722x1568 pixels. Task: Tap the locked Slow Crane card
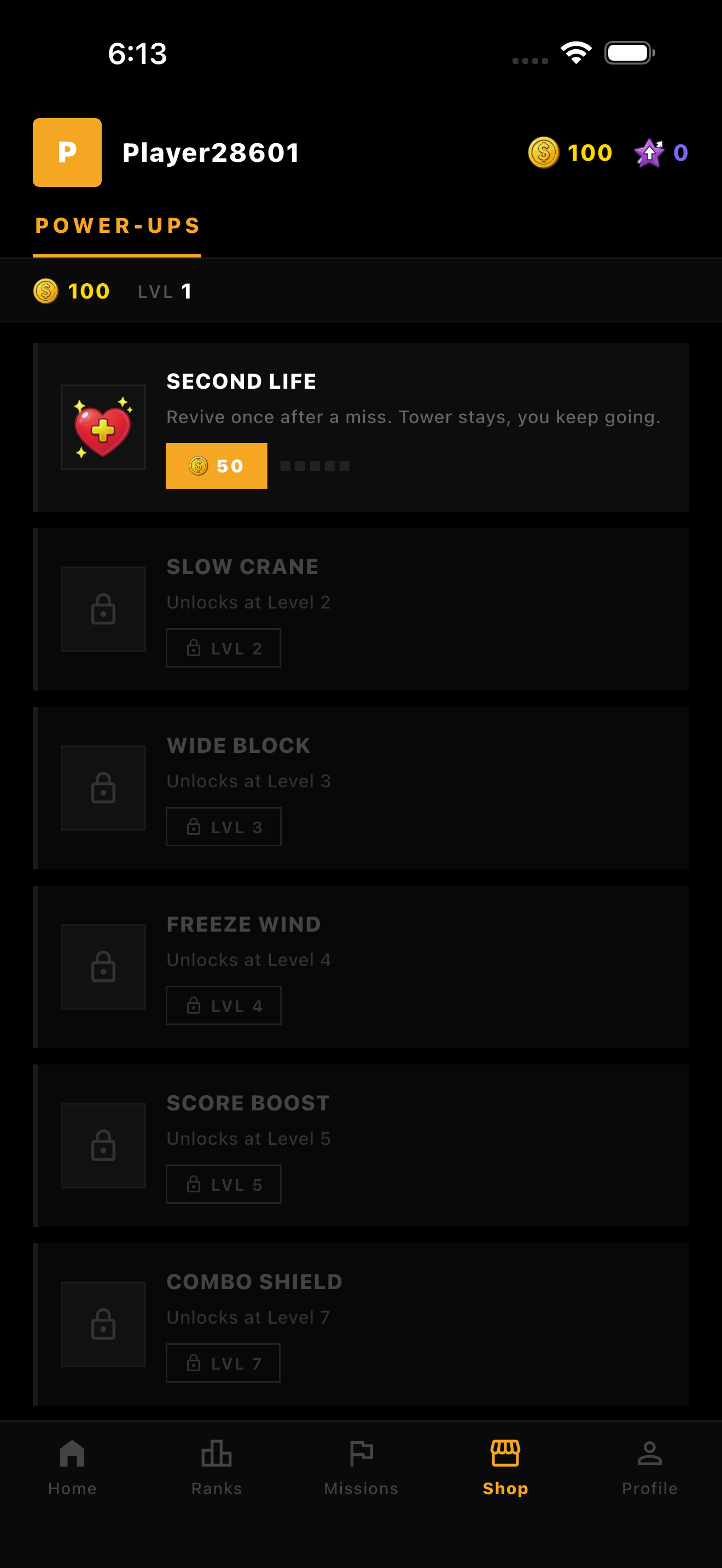(x=426, y=609)
